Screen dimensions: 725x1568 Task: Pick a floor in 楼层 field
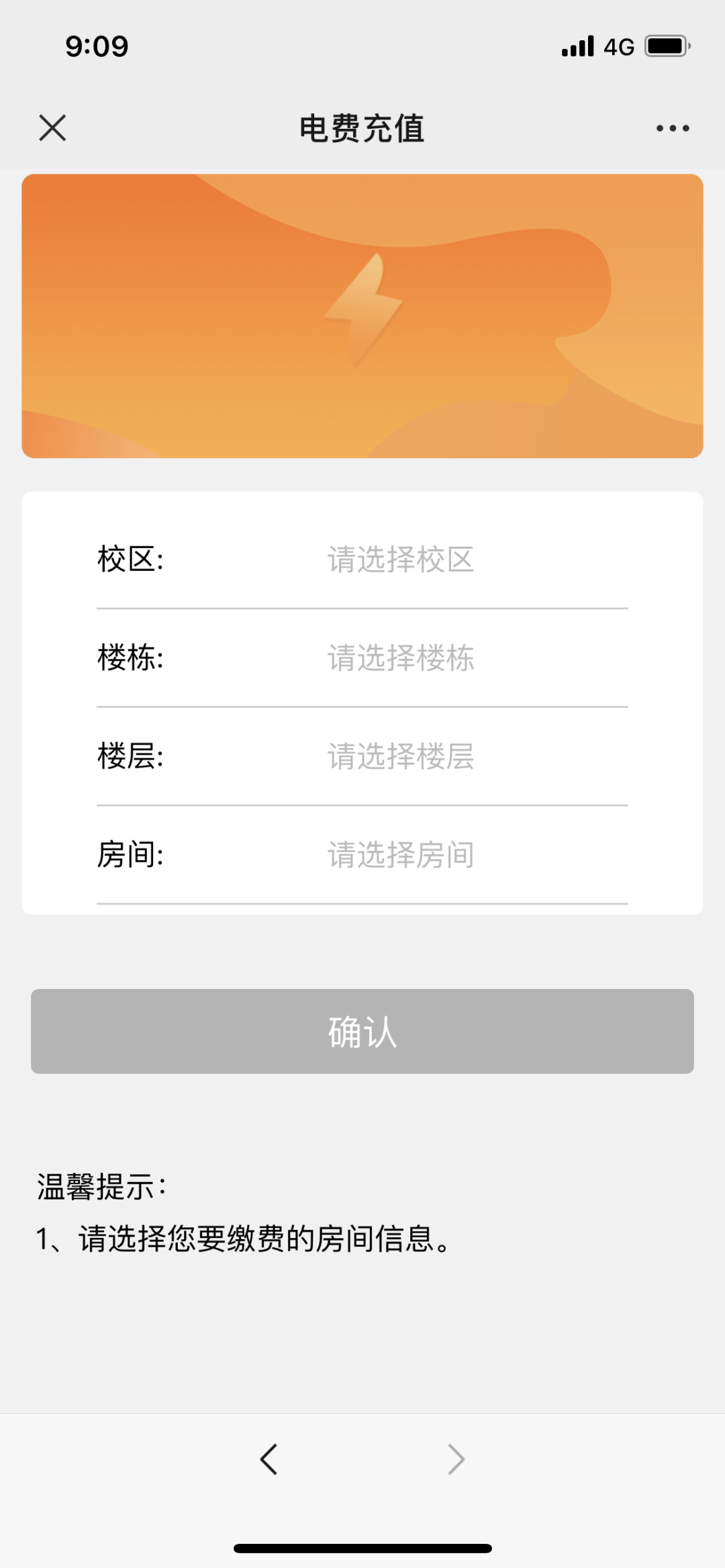(x=401, y=757)
